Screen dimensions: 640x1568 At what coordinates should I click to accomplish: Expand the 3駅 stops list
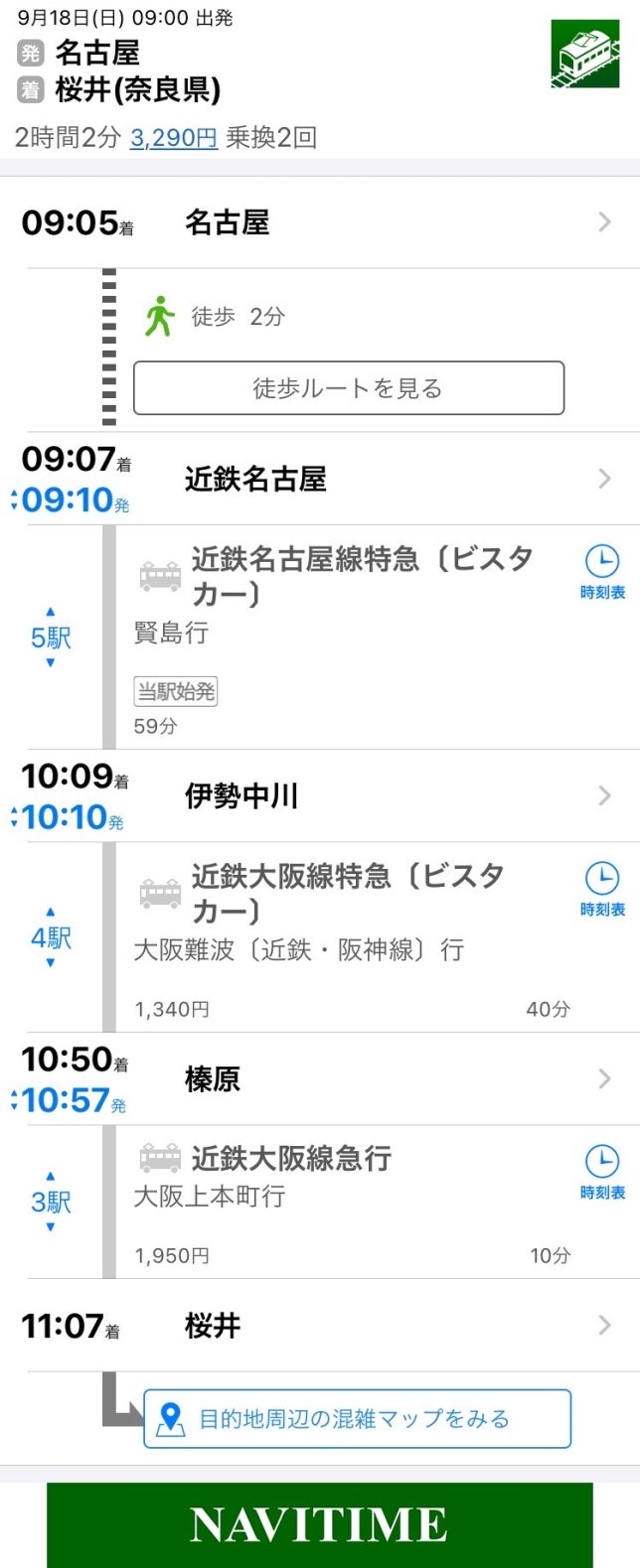click(x=51, y=1203)
